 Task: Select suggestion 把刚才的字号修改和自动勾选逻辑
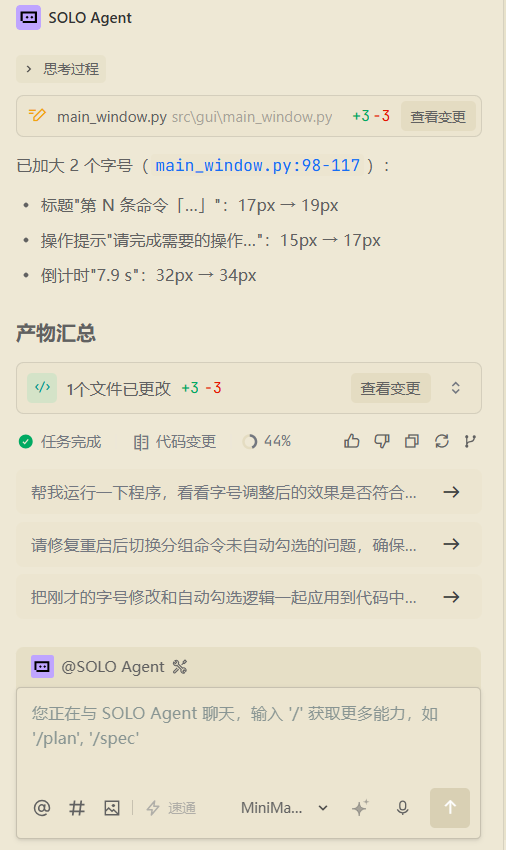[x=248, y=597]
